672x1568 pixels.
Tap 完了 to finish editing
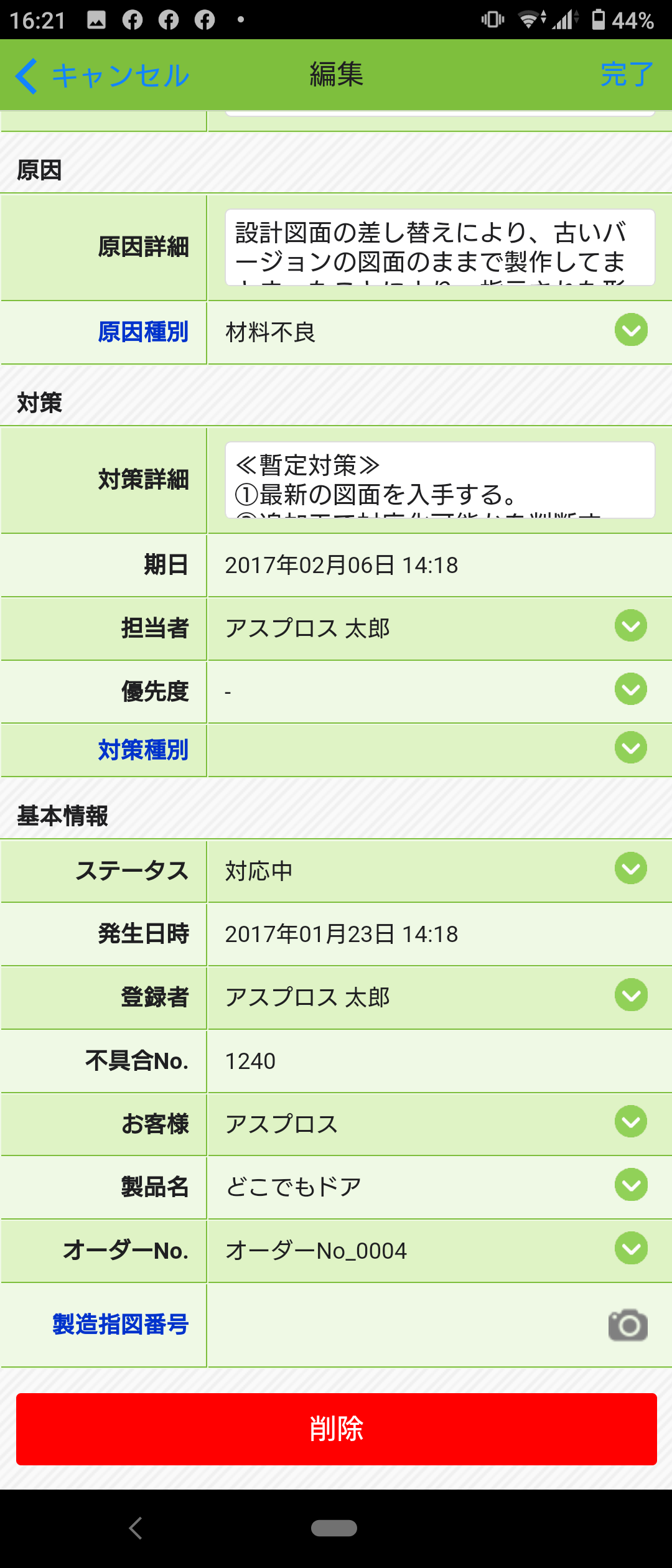[x=627, y=75]
